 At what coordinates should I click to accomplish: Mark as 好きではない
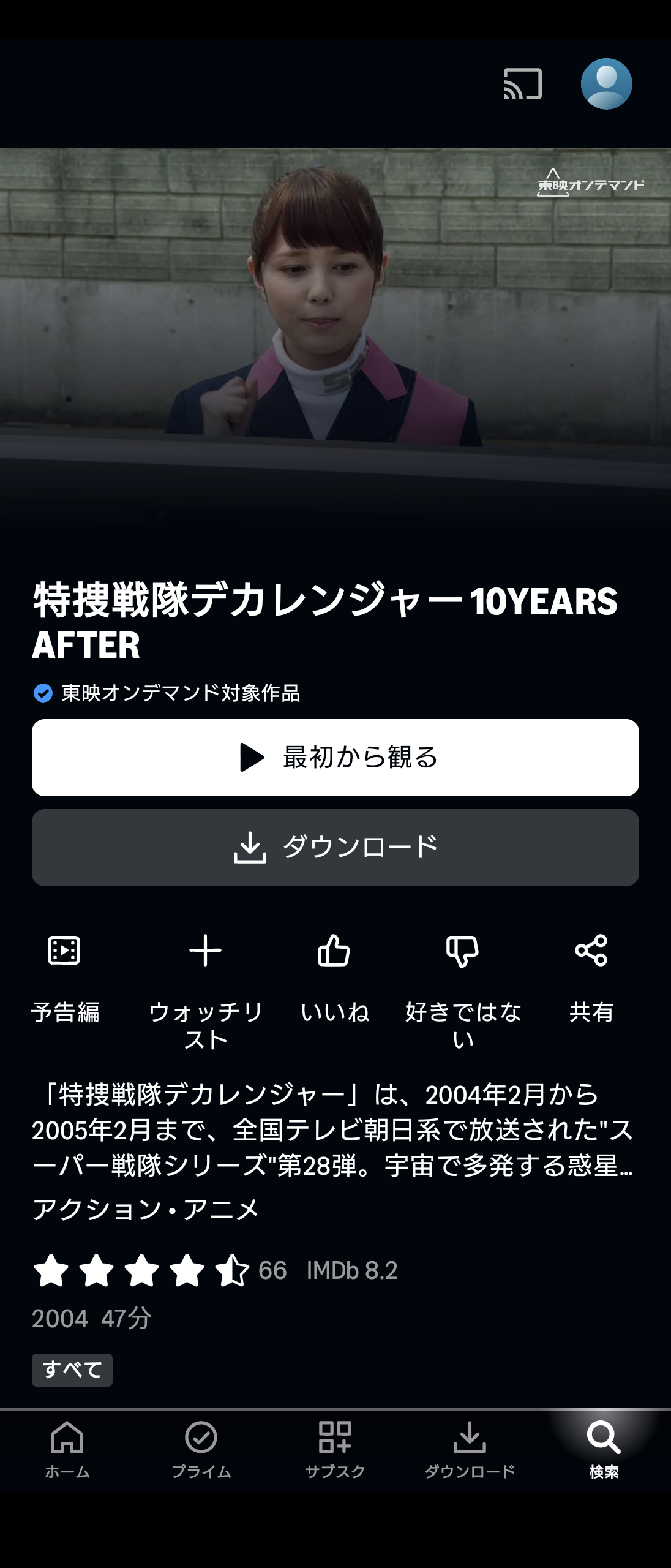[x=463, y=986]
